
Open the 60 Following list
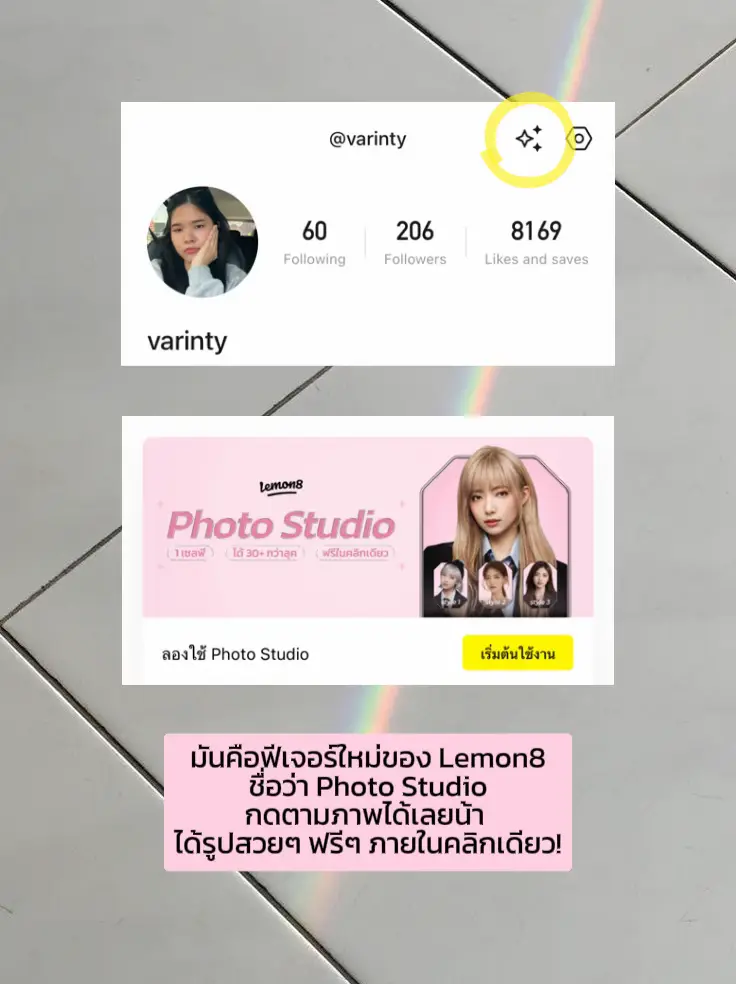pyautogui.click(x=314, y=242)
